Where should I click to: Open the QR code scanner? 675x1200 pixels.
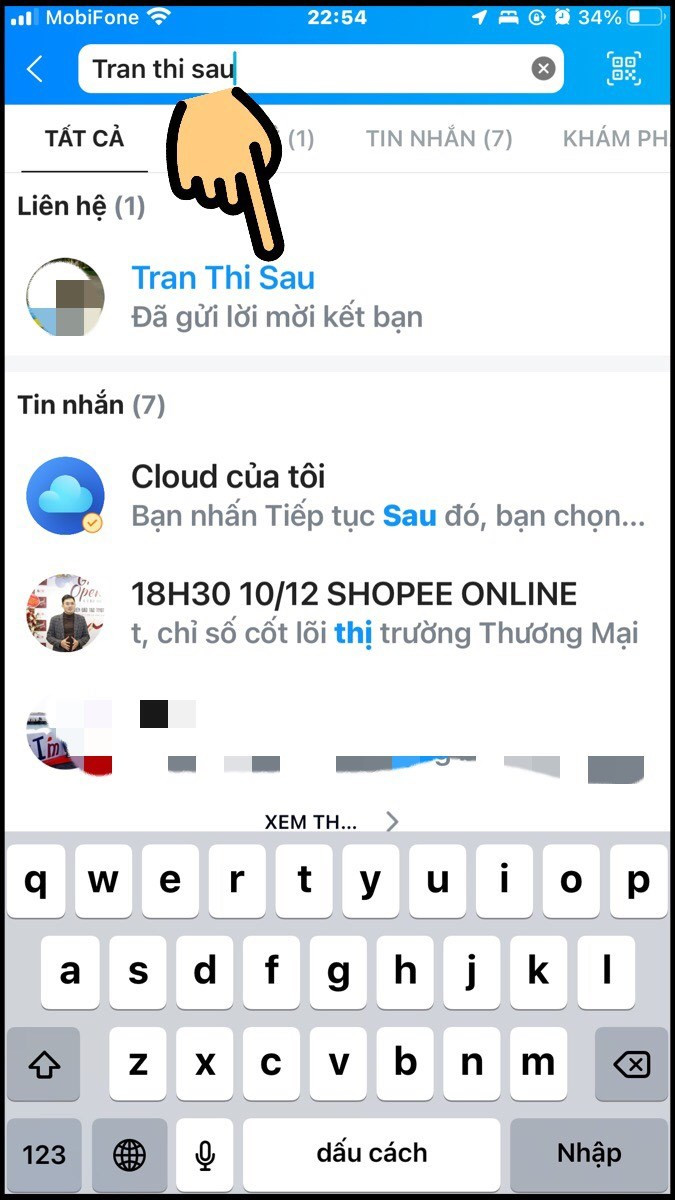[623, 69]
